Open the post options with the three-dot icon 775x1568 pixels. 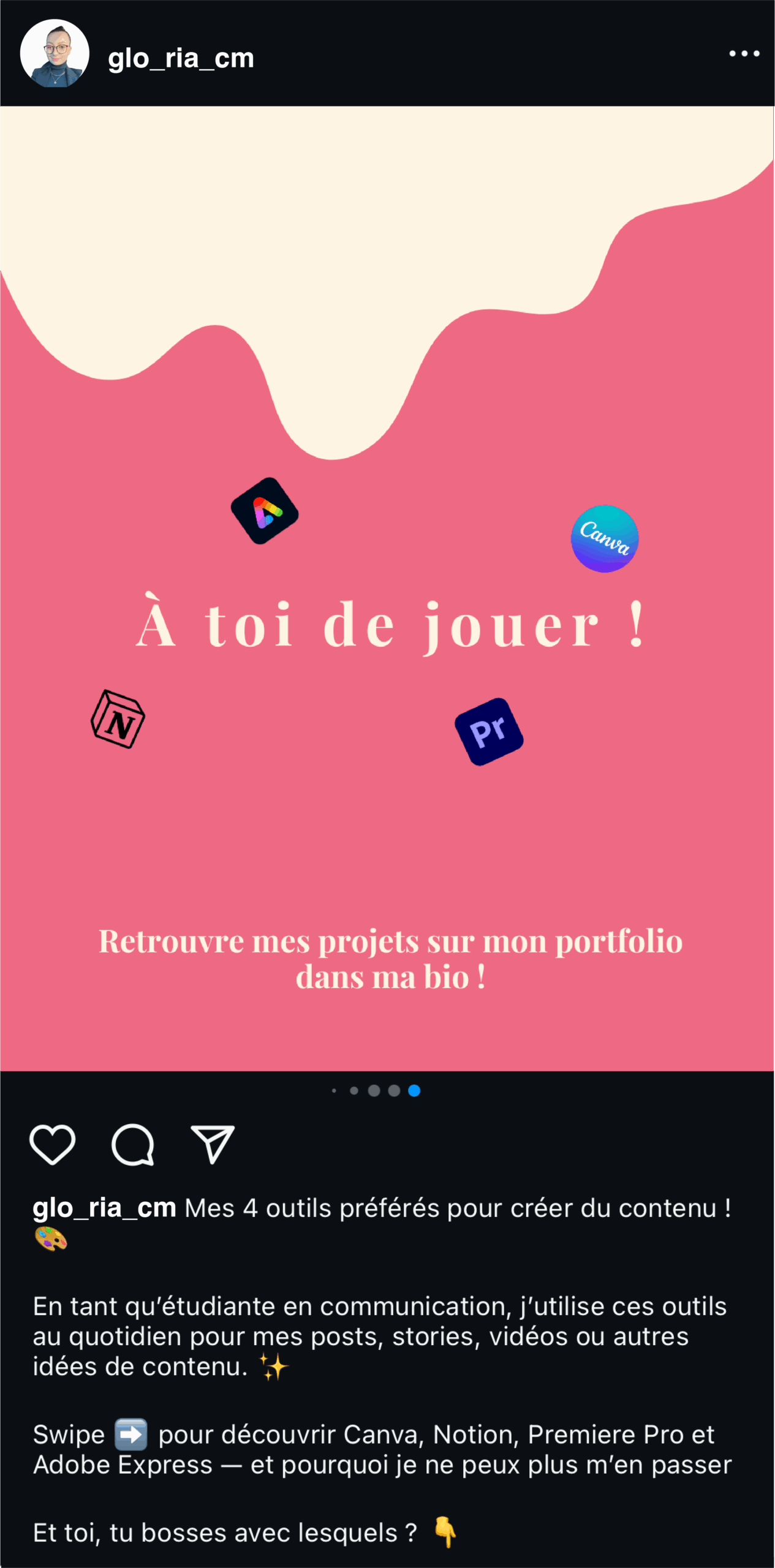(744, 54)
